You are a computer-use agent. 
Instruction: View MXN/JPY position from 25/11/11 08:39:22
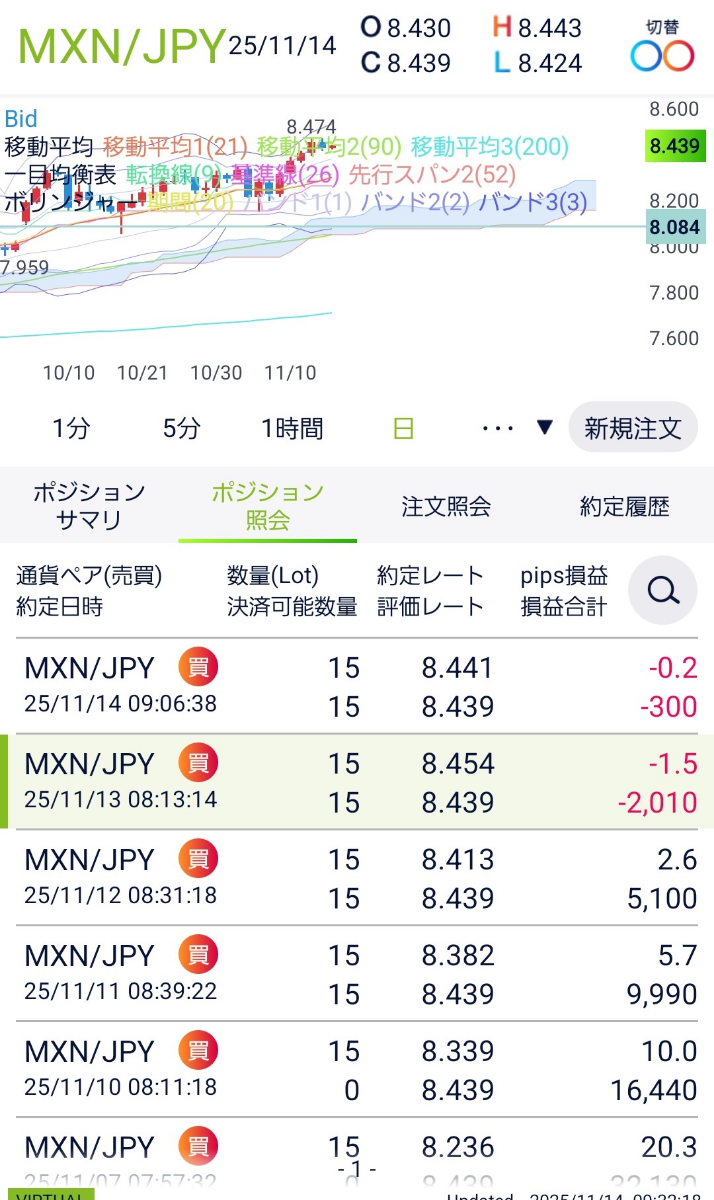[x=357, y=974]
